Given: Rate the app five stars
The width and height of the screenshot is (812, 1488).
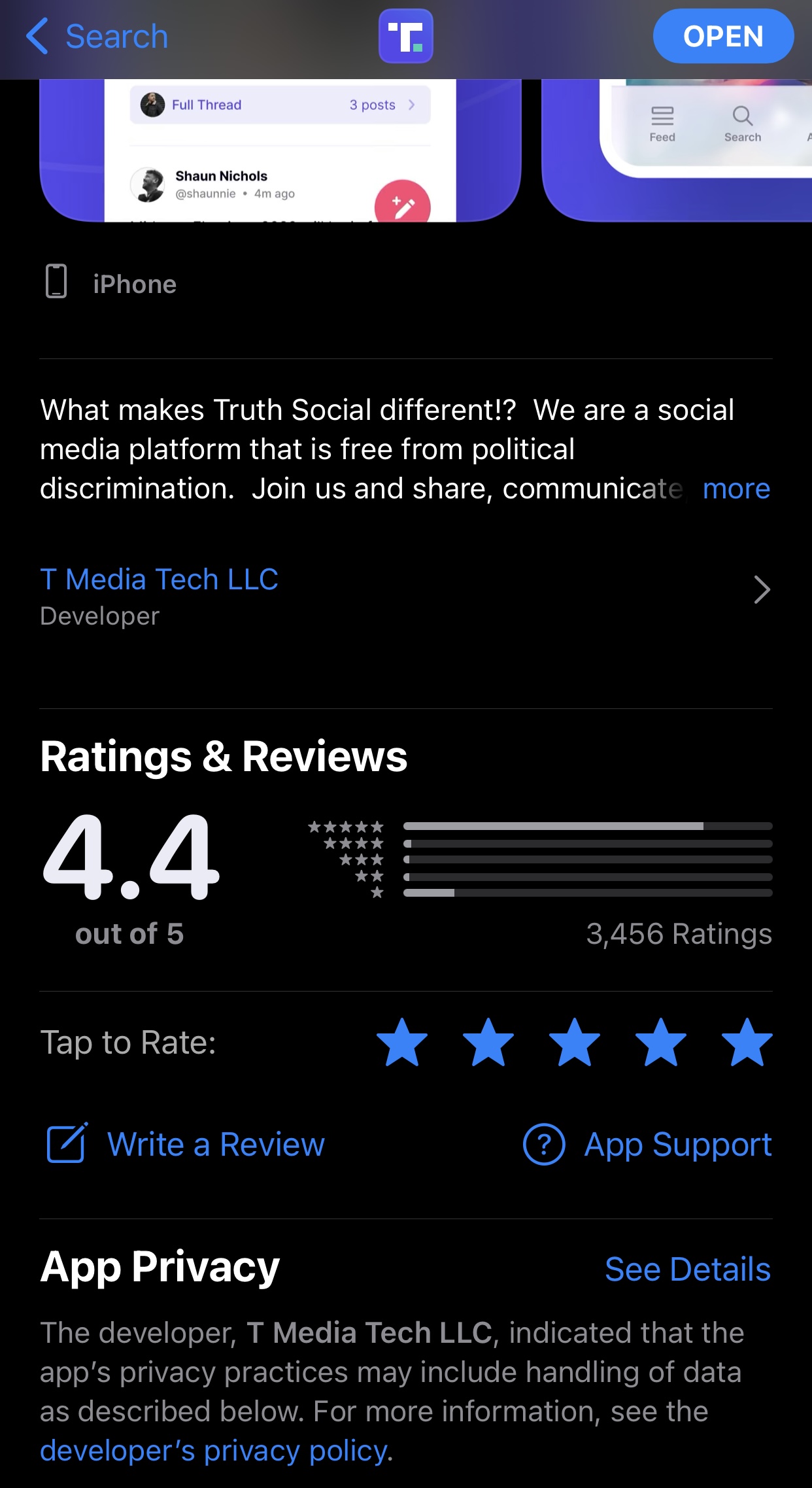Looking at the screenshot, I should [x=747, y=1042].
